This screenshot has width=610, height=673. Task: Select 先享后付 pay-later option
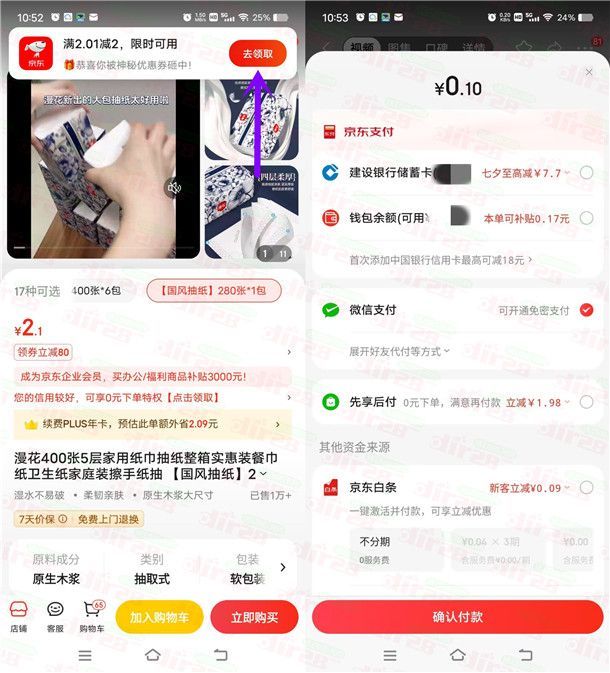[586, 402]
